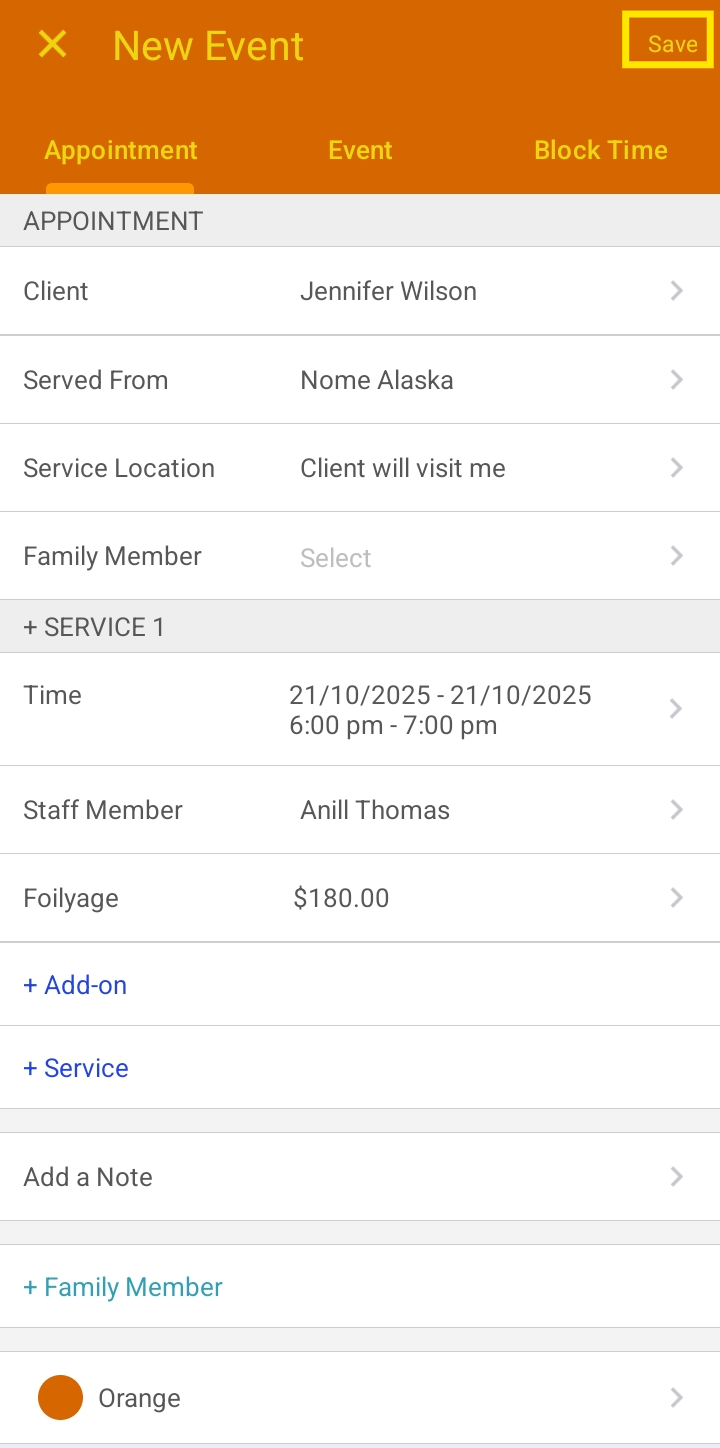
Task: Add an add-on to the service
Action: coord(76,985)
